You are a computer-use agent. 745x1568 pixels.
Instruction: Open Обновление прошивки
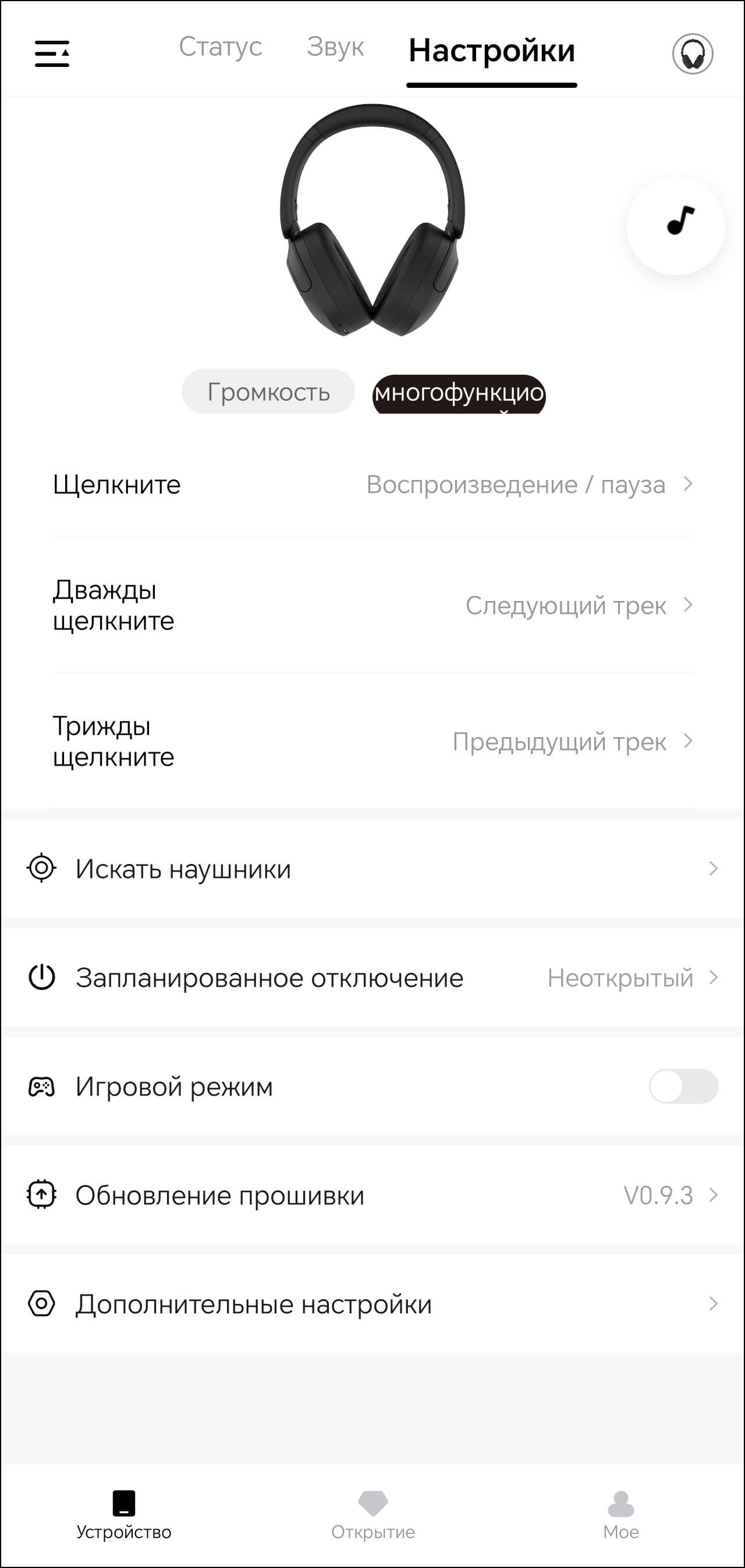coord(372,1196)
